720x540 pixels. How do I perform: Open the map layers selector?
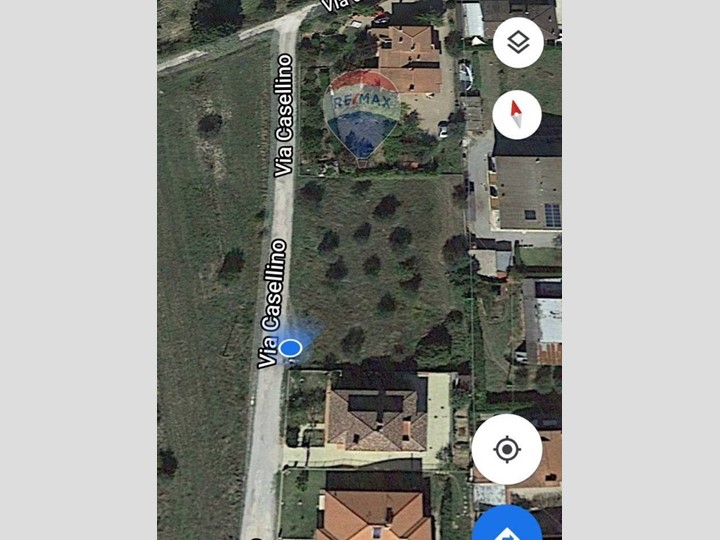tap(518, 43)
